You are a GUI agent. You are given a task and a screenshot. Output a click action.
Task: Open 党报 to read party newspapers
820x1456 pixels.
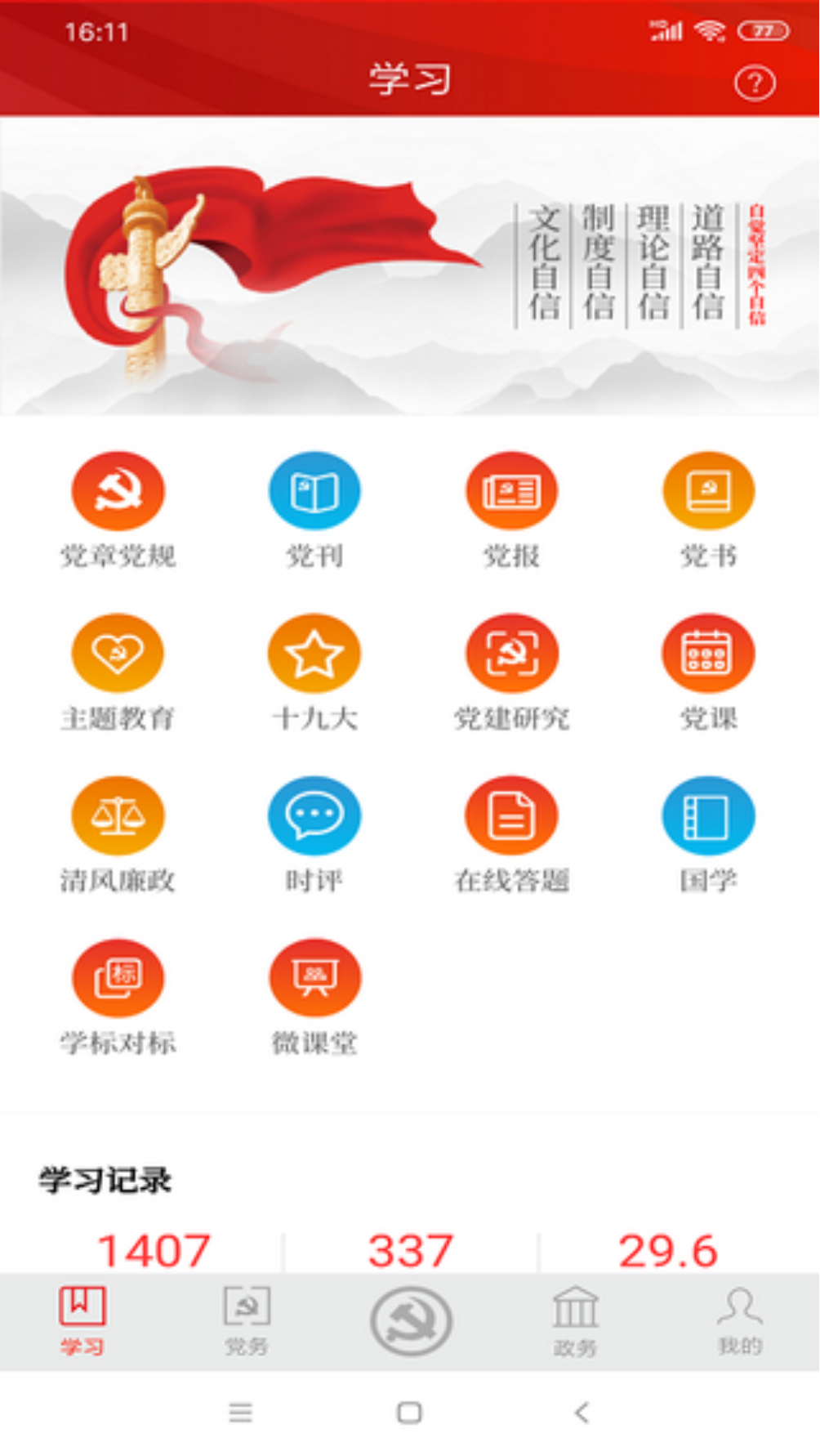click(x=511, y=490)
